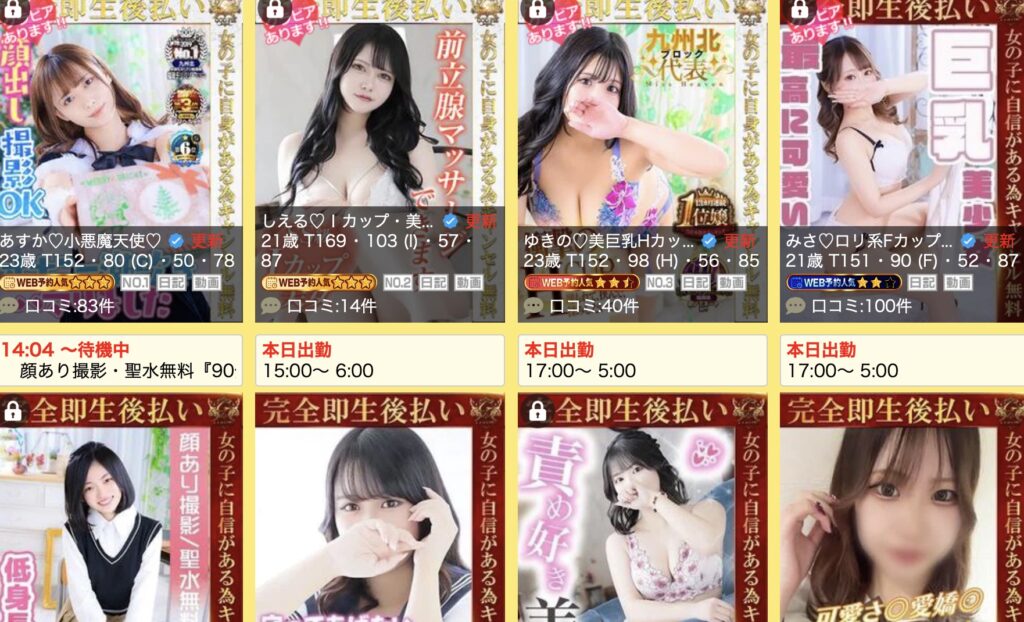Open the 日記 on ゆきの's card
Image resolution: width=1024 pixels, height=622 pixels.
[695, 283]
